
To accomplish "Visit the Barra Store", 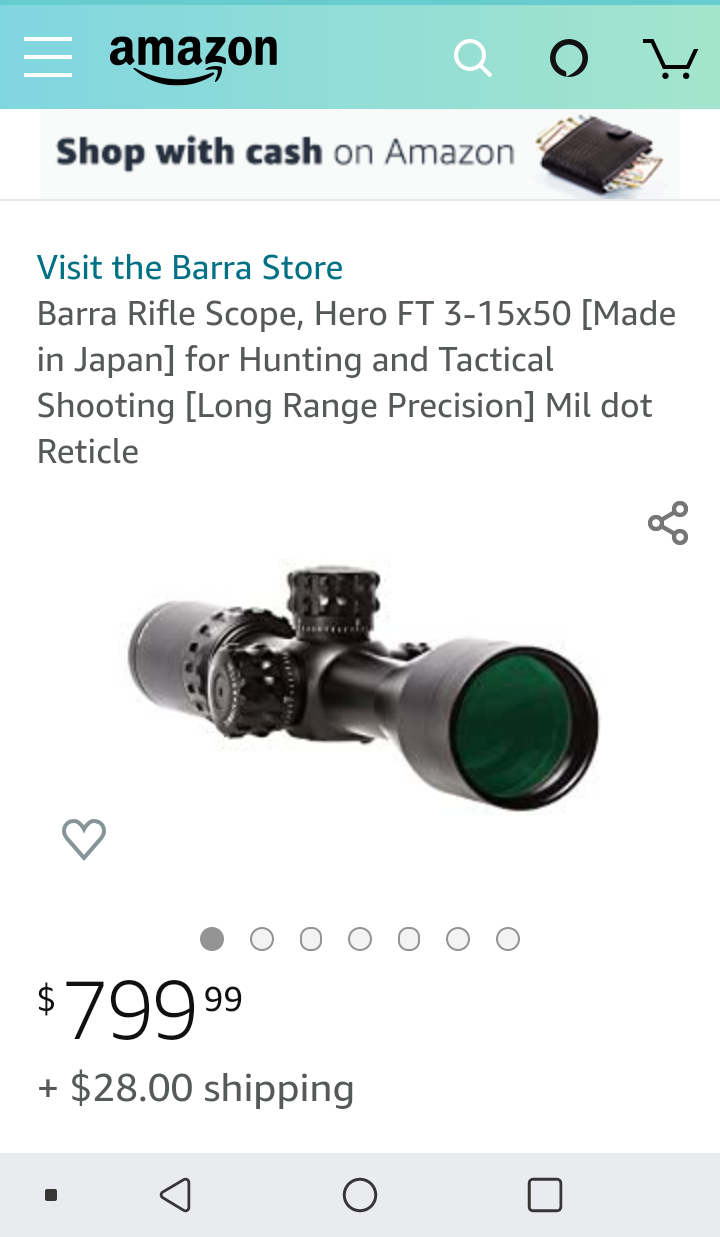I will click(x=190, y=268).
